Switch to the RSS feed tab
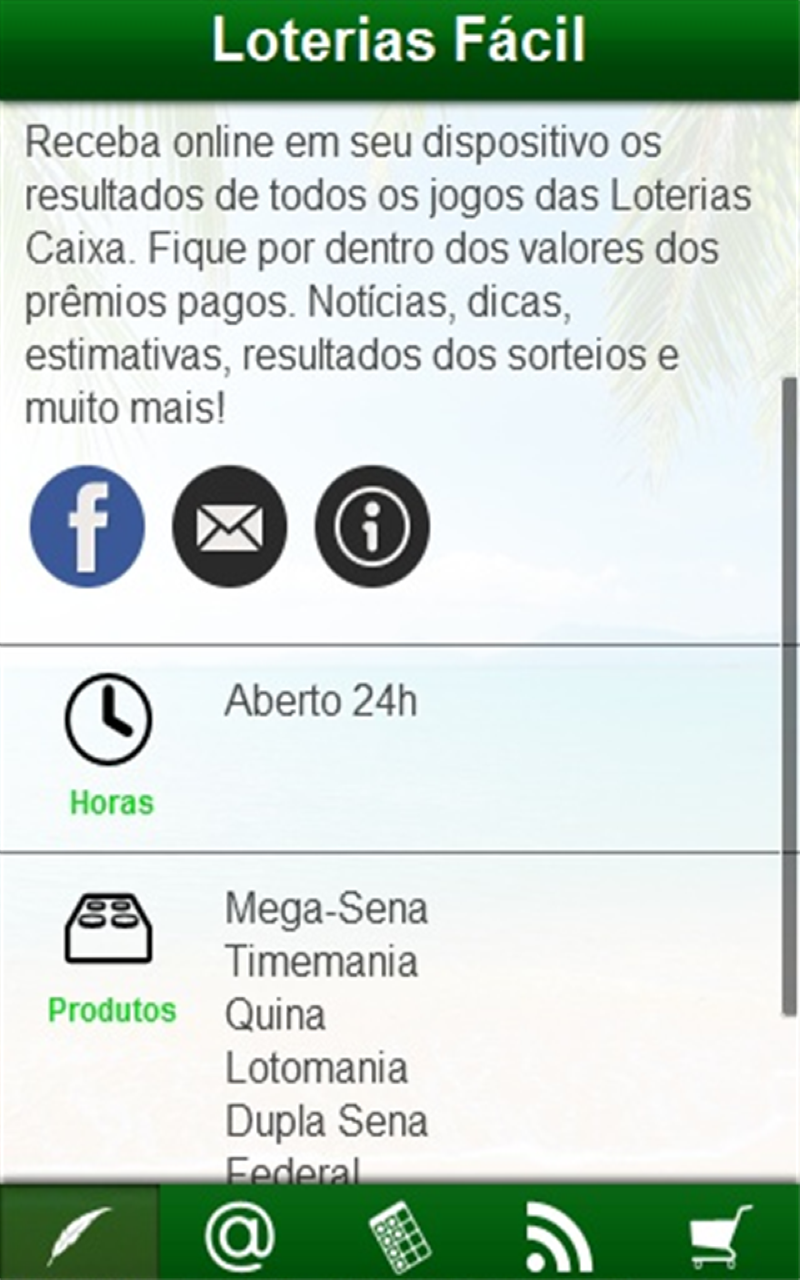The image size is (800, 1280). 559,1236
